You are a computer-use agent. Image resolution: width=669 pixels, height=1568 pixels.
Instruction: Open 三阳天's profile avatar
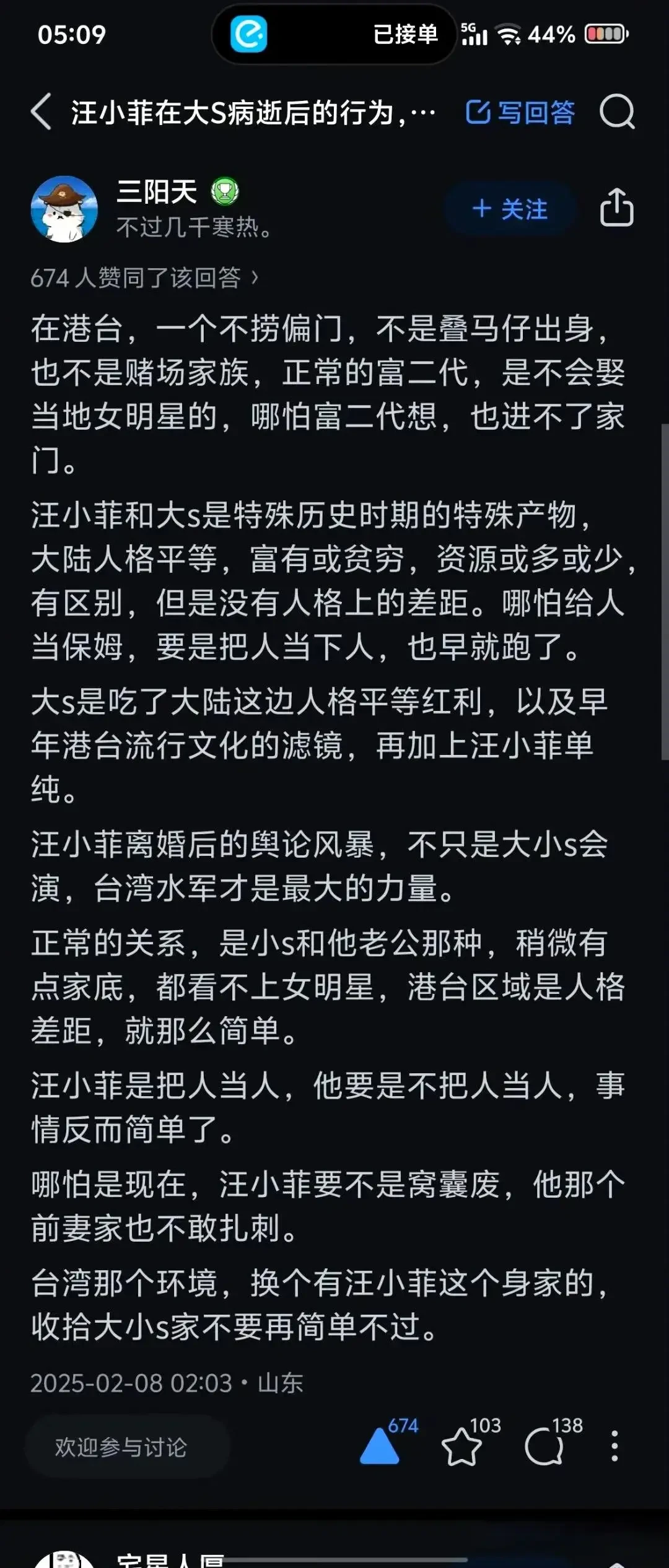tap(64, 209)
